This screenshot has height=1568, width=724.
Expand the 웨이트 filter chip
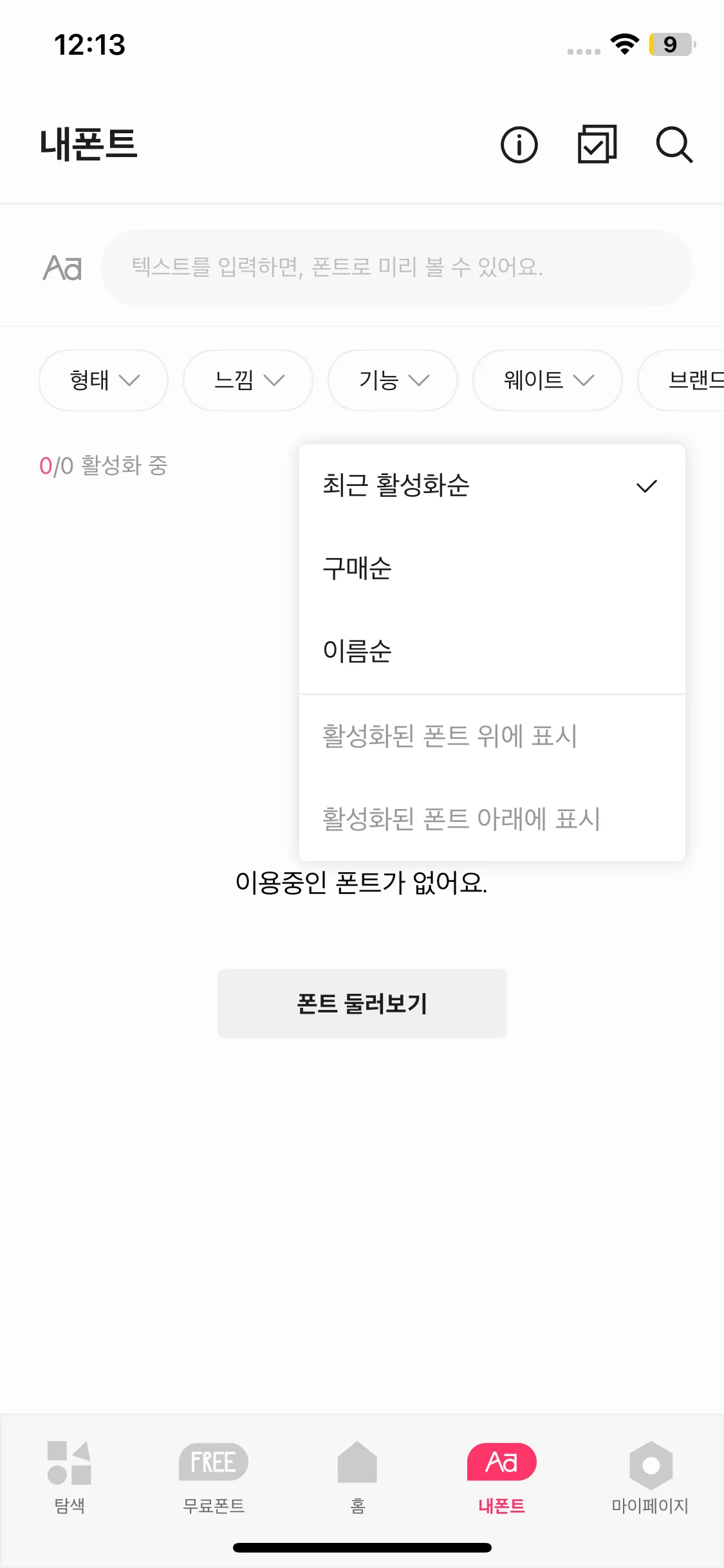(x=548, y=380)
